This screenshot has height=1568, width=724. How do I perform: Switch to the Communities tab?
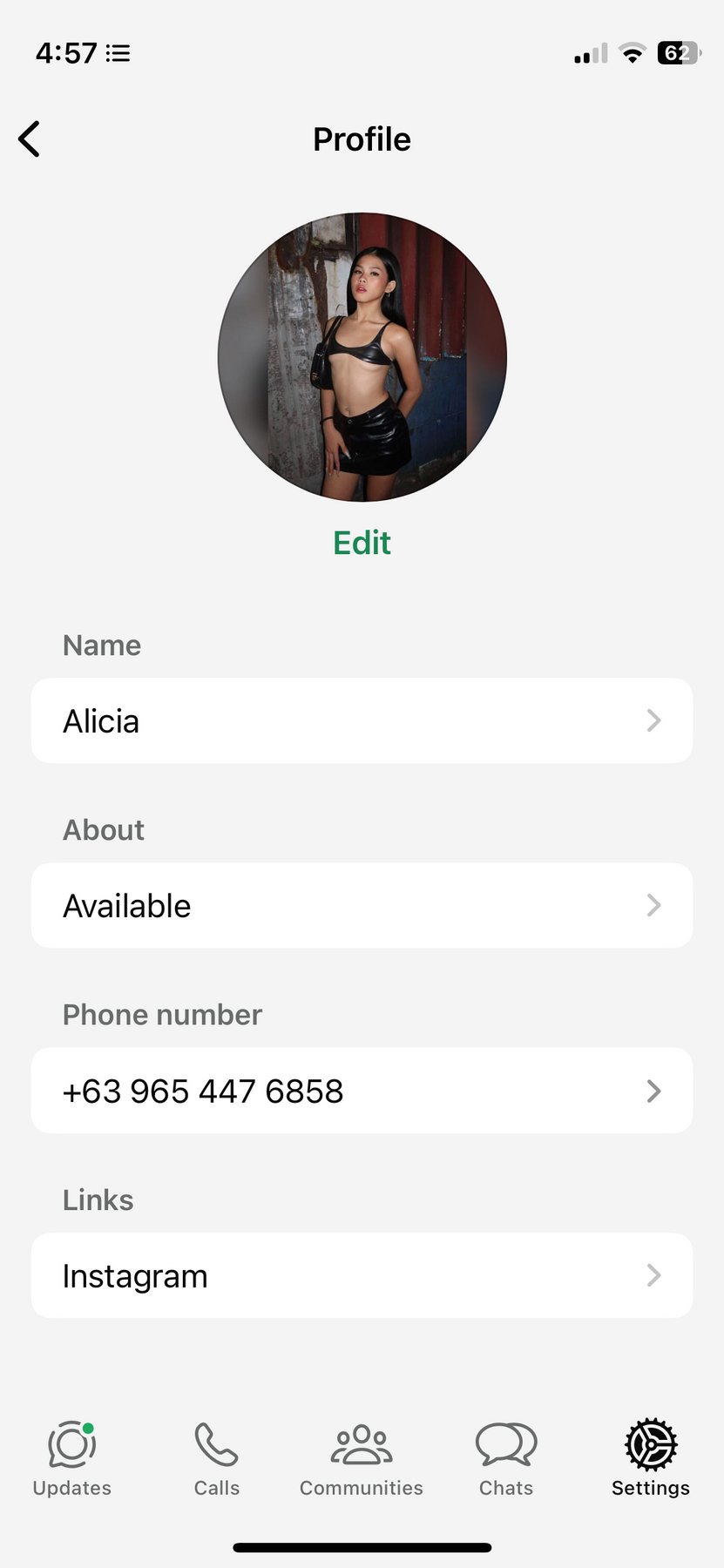coord(362,1458)
